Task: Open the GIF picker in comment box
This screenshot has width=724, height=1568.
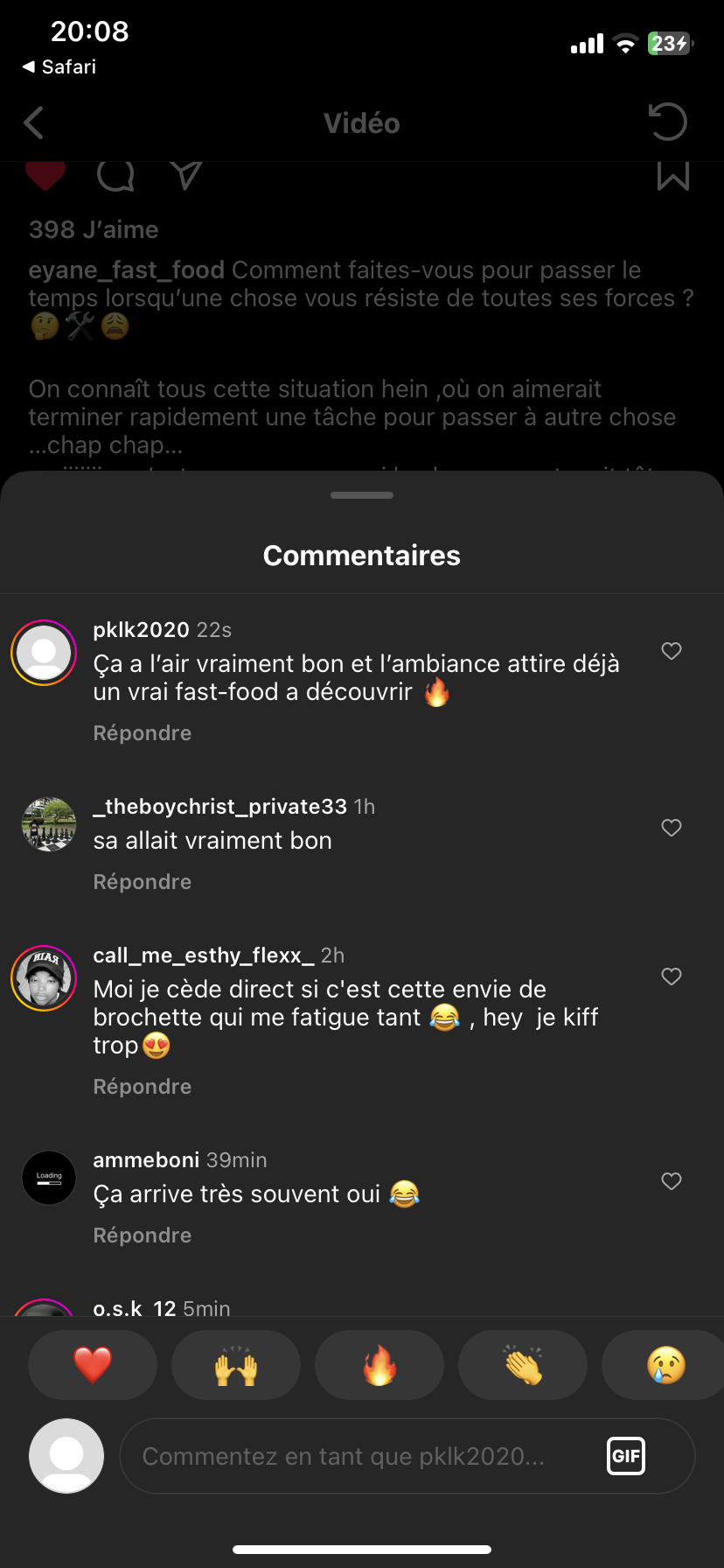Action: click(626, 1456)
